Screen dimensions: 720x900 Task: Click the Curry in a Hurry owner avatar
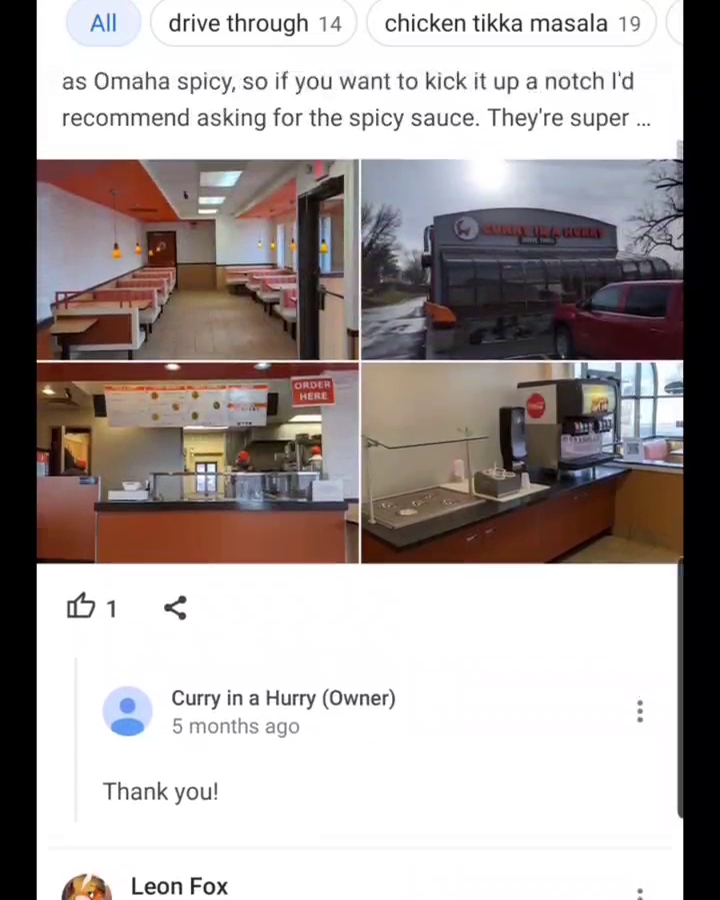(127, 711)
